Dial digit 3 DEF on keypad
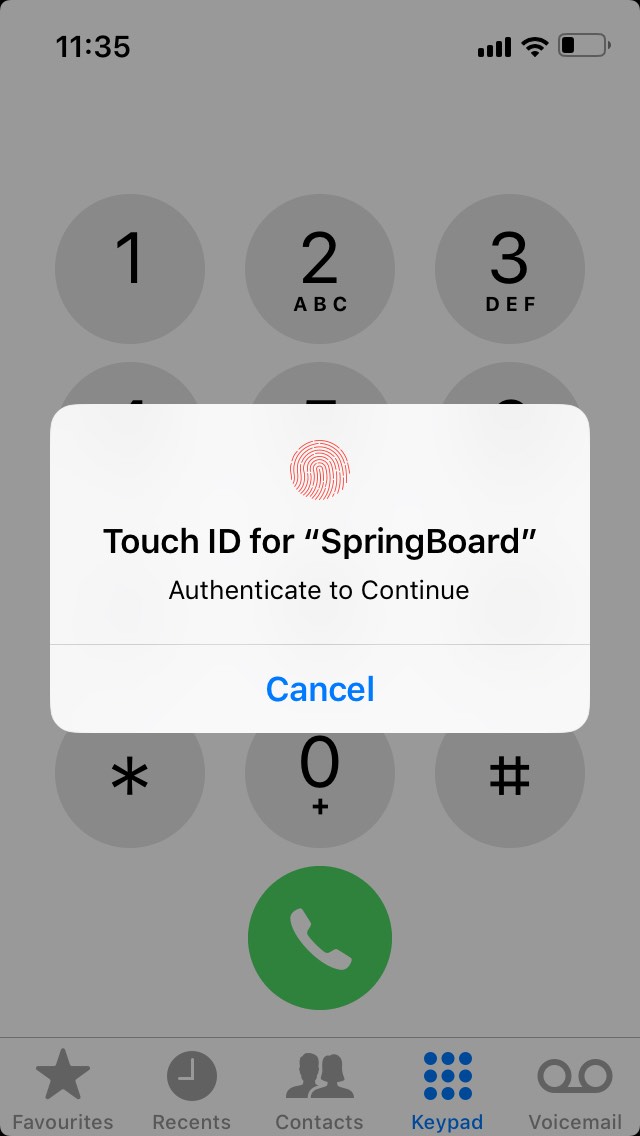 click(510, 269)
